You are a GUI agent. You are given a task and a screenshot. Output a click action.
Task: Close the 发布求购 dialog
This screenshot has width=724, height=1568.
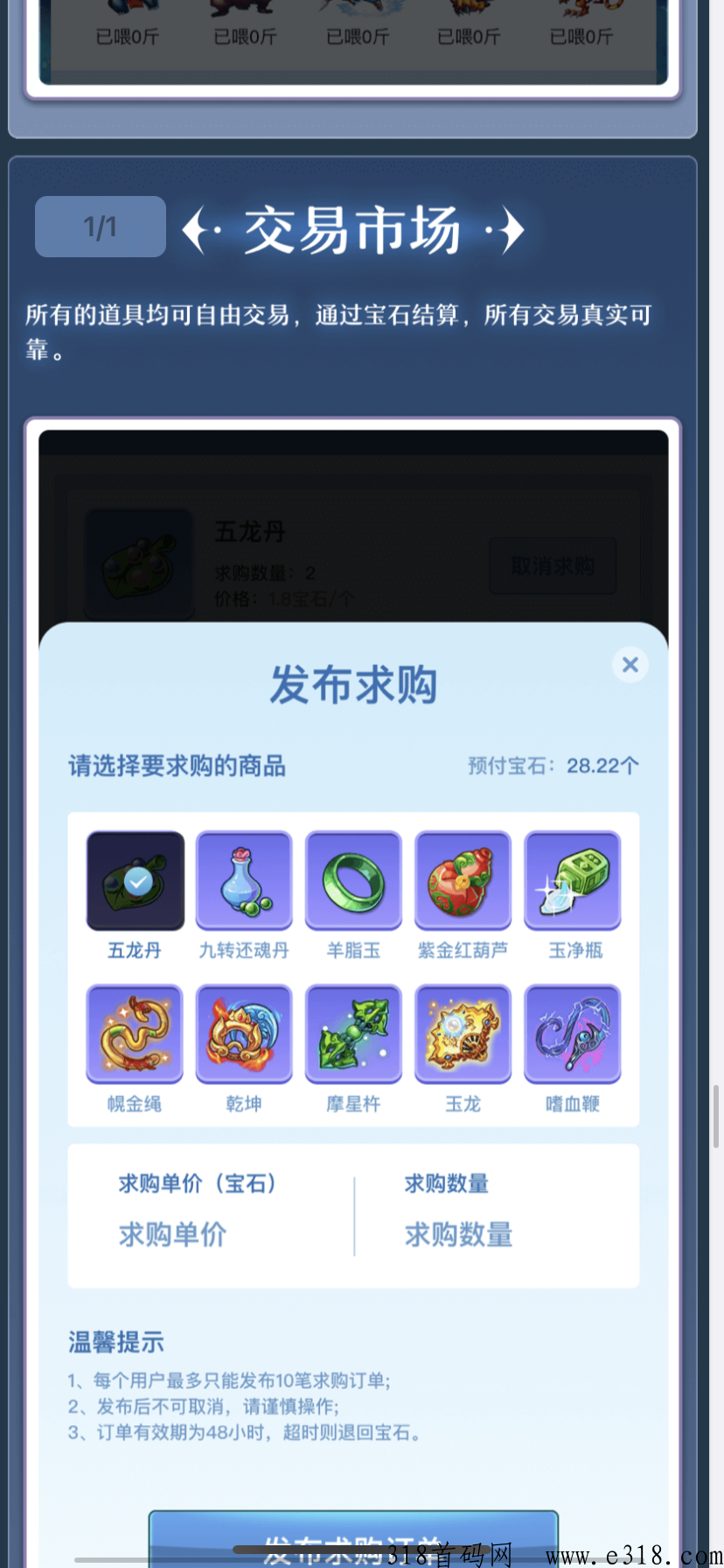pos(630,665)
